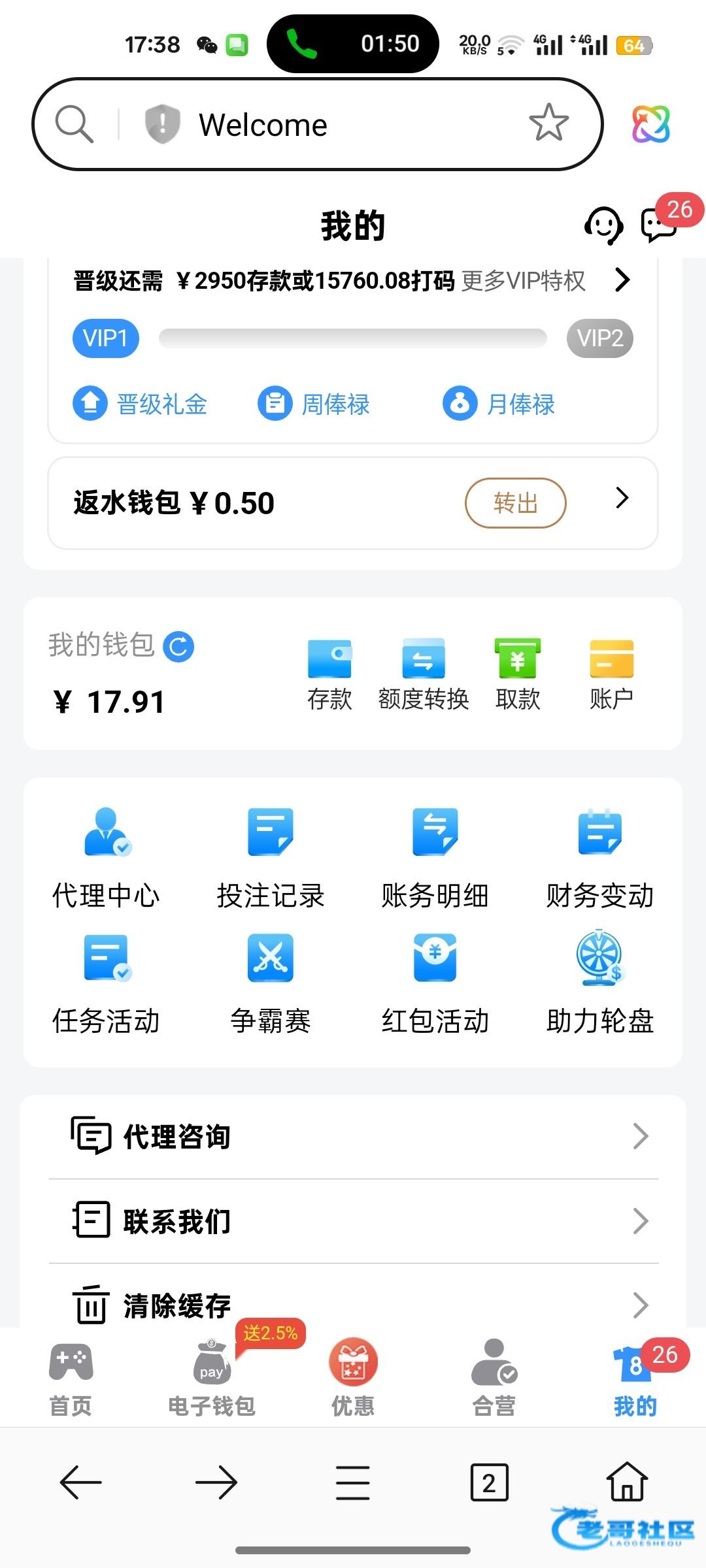Open the customer service headset icon
706x1568 pixels.
[603, 225]
